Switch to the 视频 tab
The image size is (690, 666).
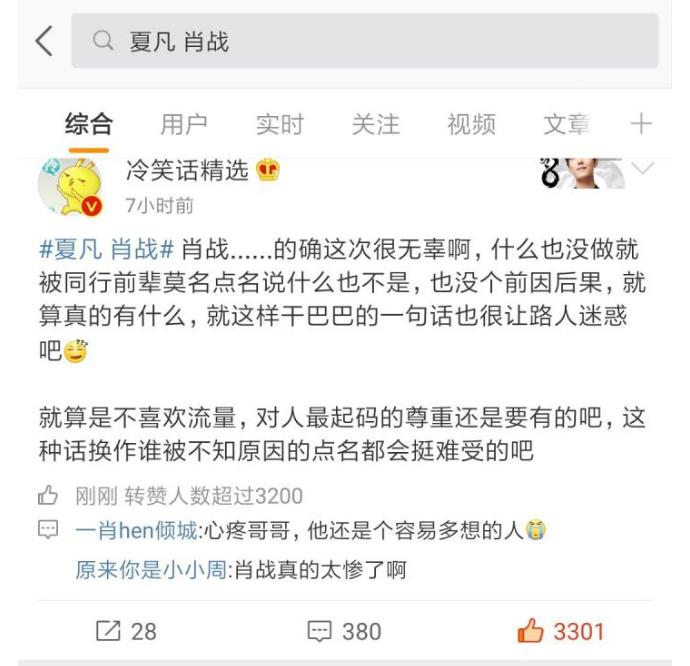471,124
